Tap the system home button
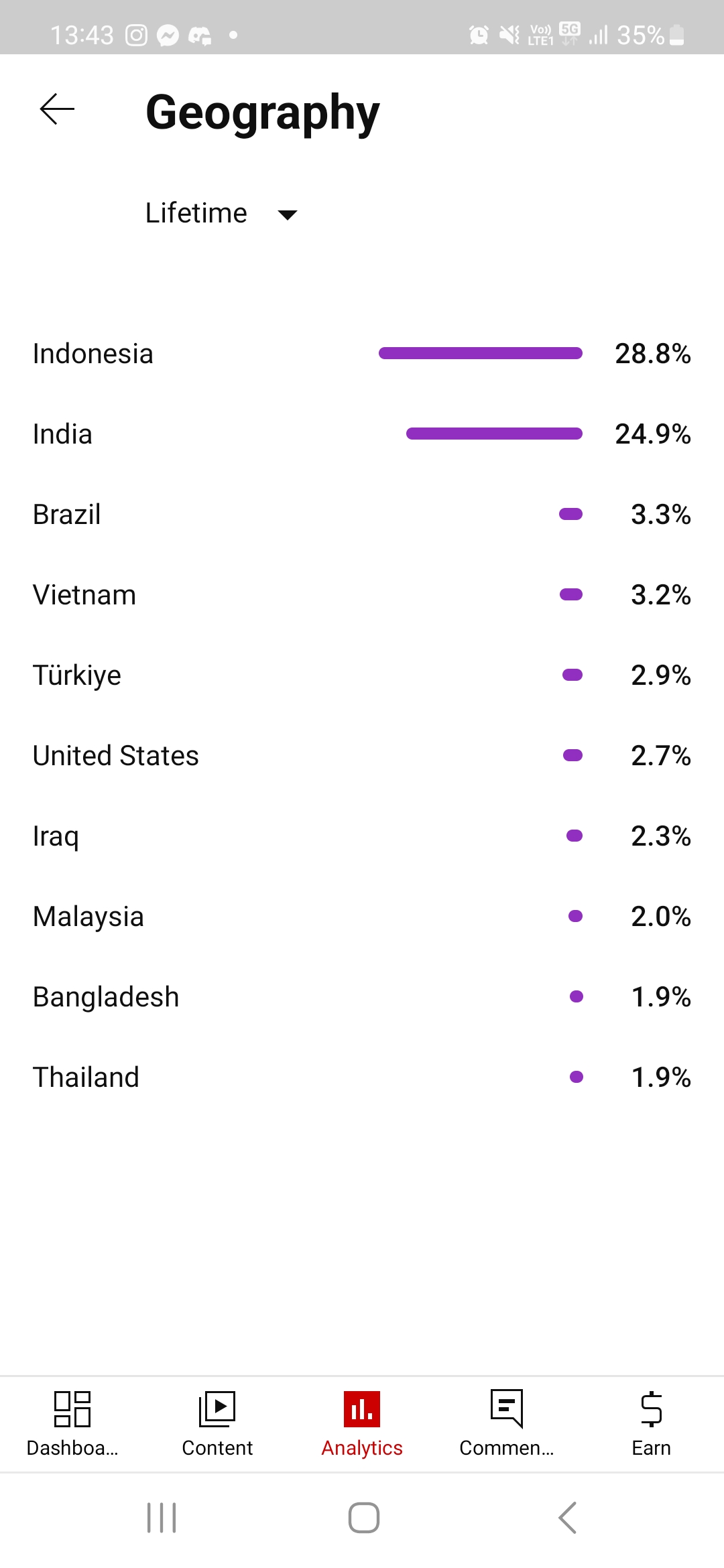The width and height of the screenshot is (724, 1568). pyautogui.click(x=363, y=1518)
